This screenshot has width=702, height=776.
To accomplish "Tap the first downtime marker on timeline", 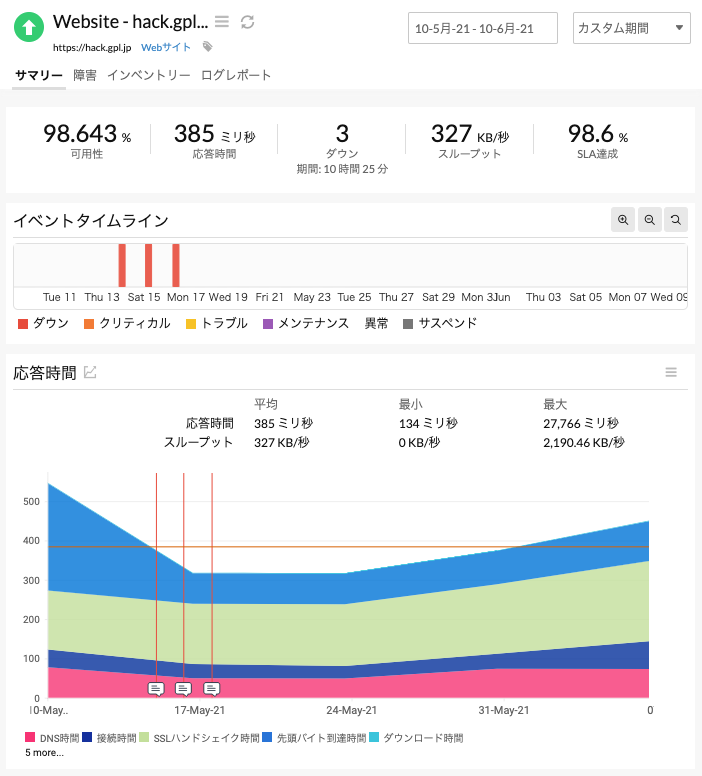I will (123, 265).
